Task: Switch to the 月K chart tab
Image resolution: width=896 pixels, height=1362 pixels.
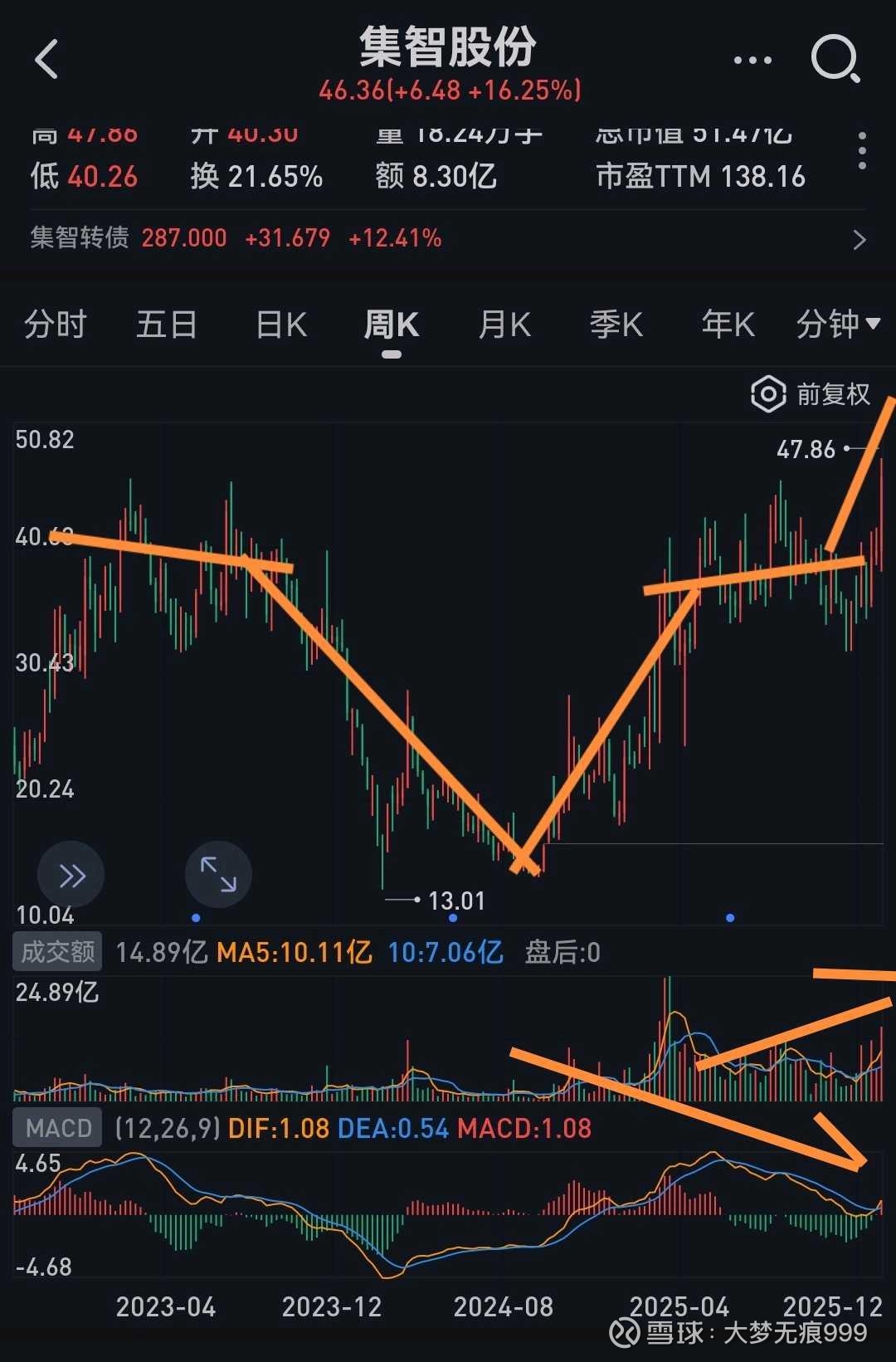Action: click(504, 325)
